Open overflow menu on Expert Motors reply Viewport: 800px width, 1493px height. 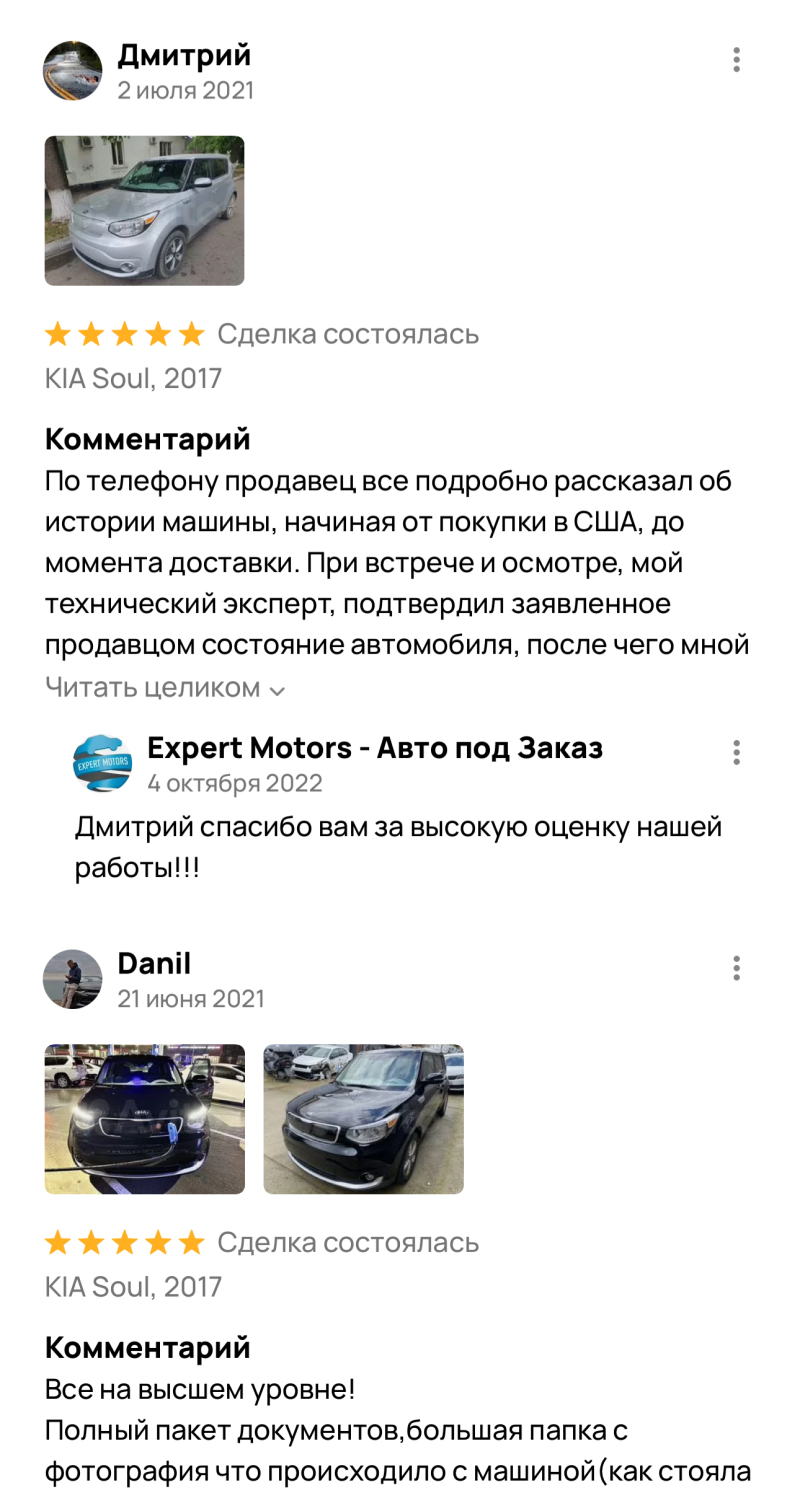736,753
